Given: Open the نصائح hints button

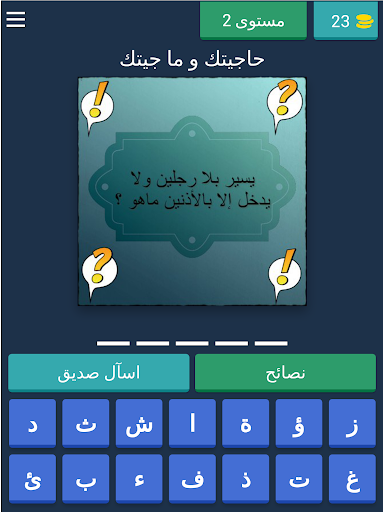Looking at the screenshot, I should click(285, 373).
